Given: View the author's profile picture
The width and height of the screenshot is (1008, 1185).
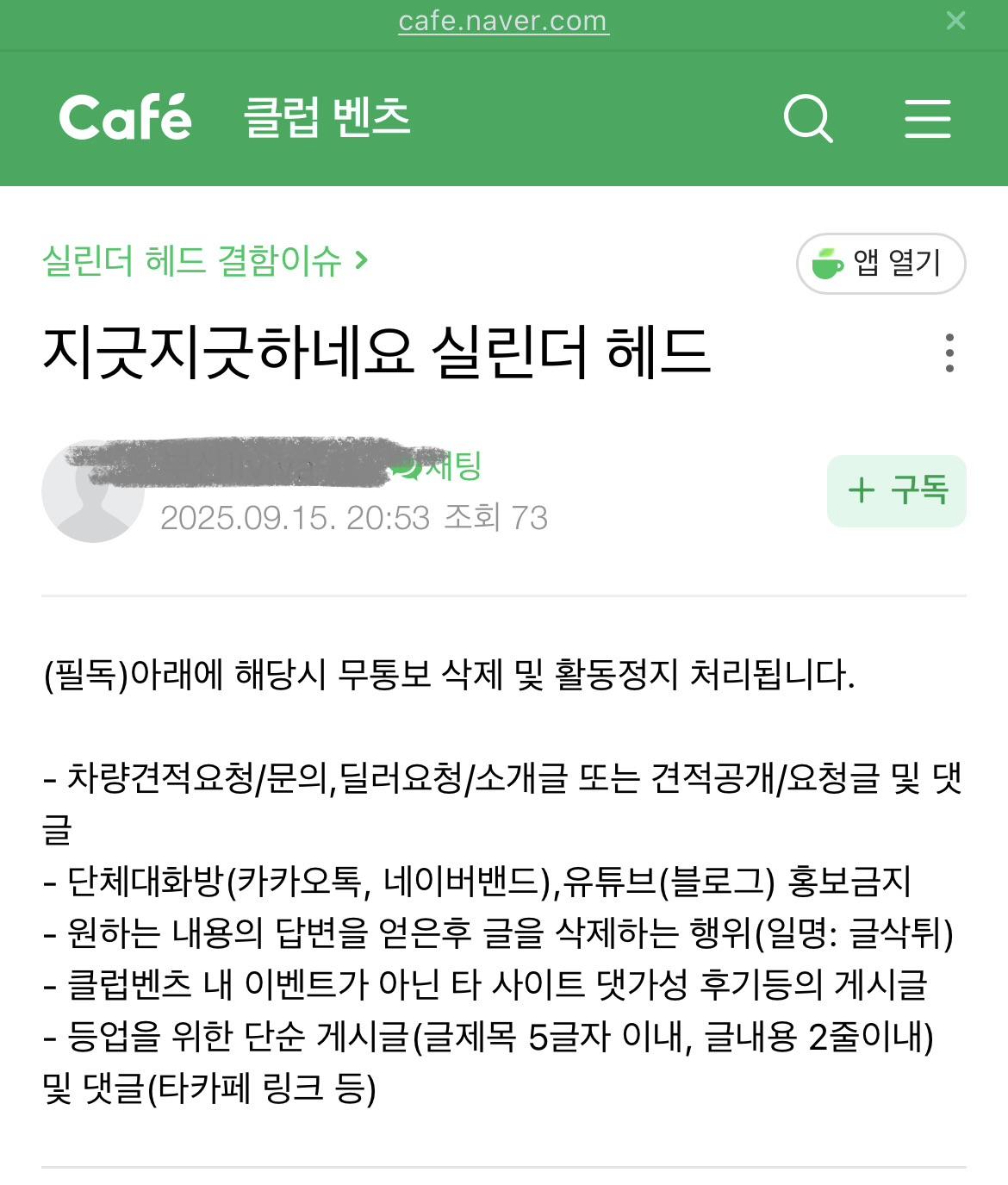Looking at the screenshot, I should 92,493.
